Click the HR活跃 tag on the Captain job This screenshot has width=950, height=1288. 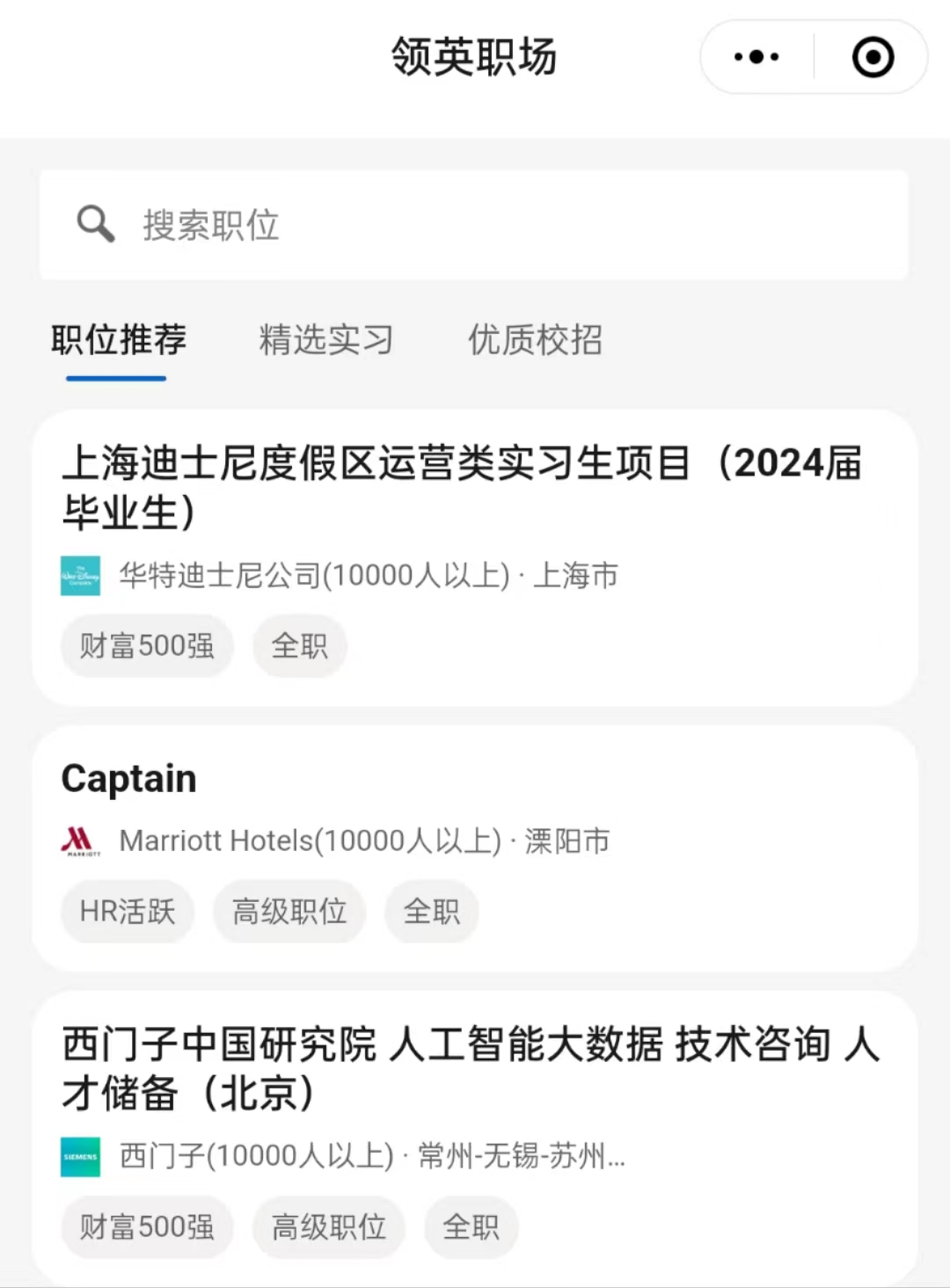point(127,912)
